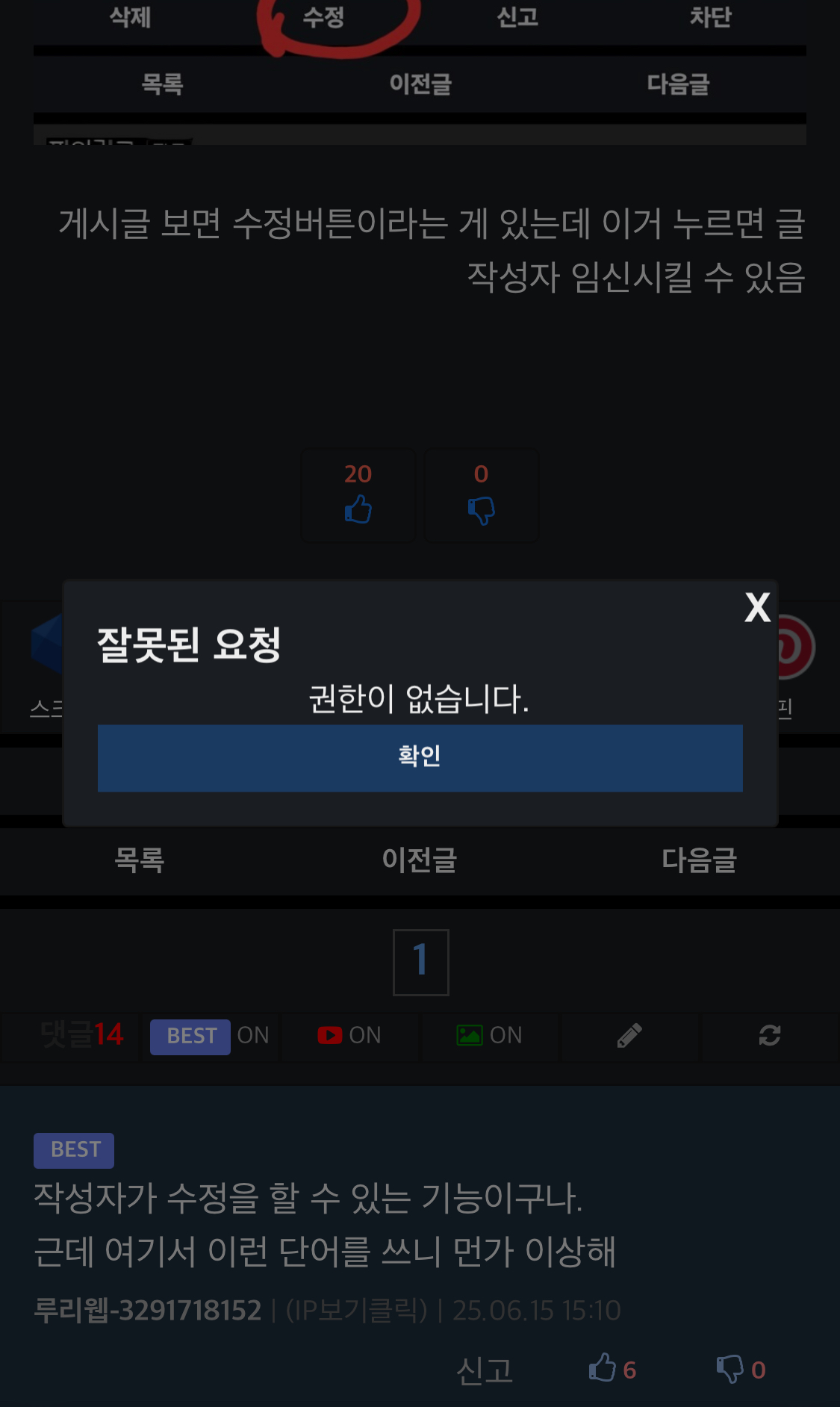Like the BEST comment with 6 likes

(612, 1369)
